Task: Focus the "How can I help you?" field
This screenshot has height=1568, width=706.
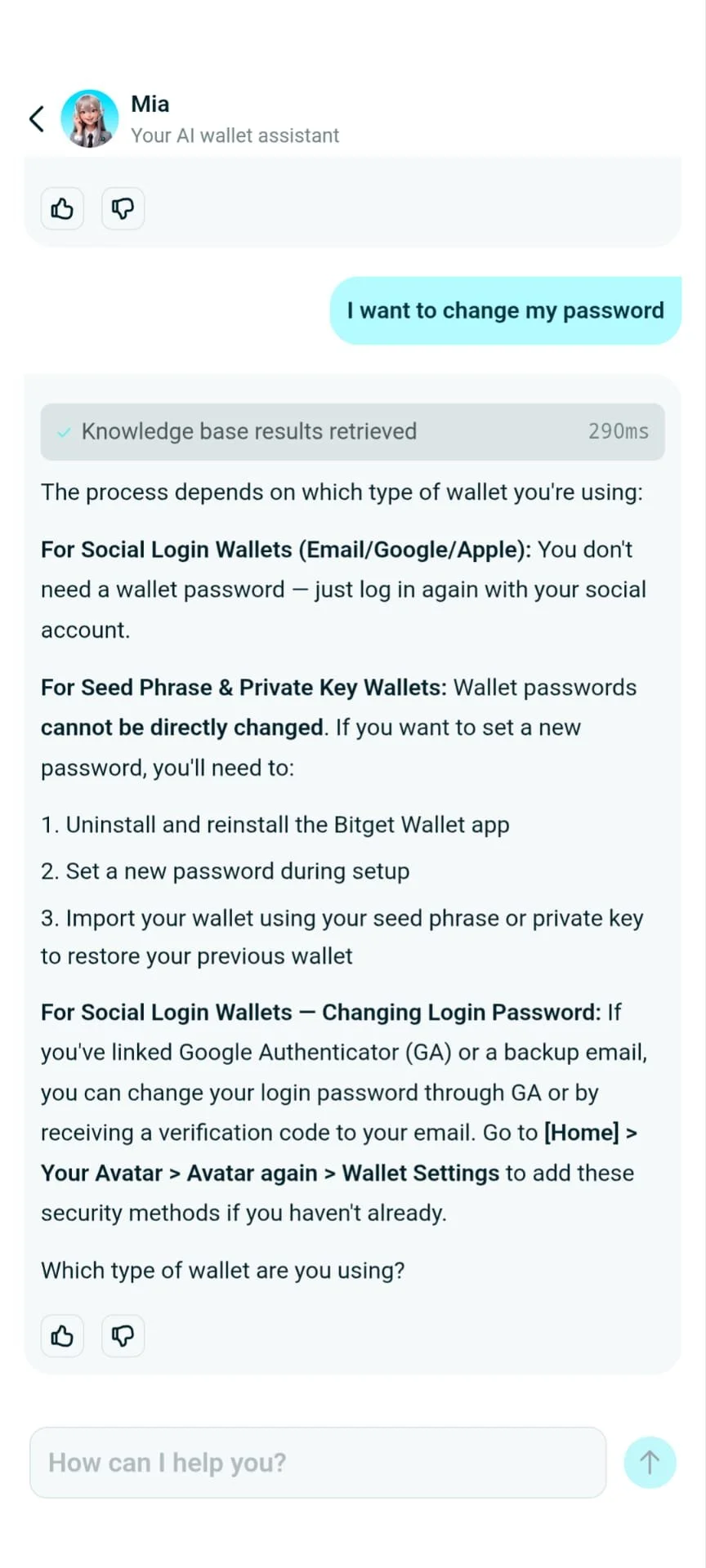Action: (x=318, y=1463)
